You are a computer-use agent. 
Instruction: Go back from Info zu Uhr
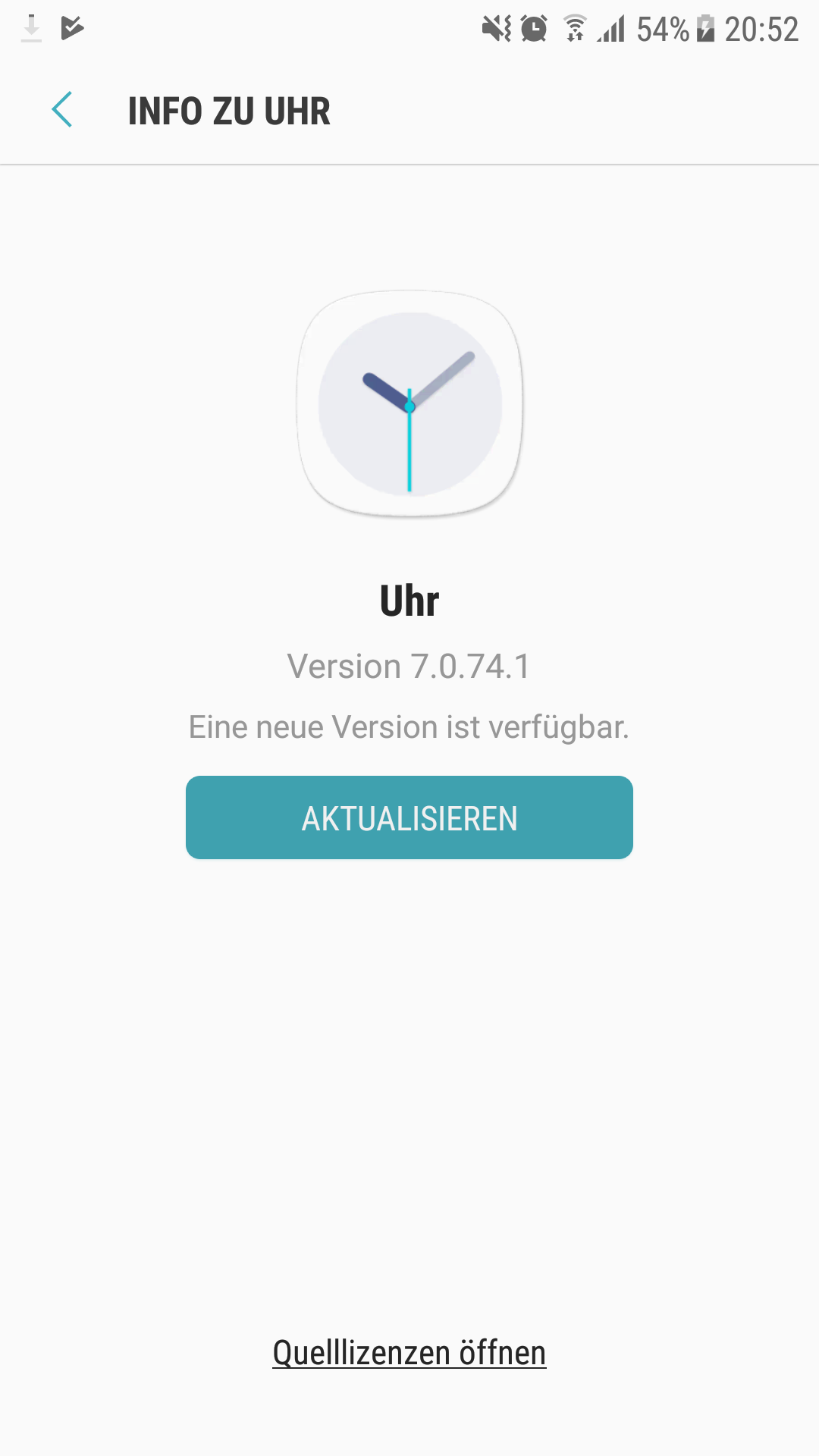[x=62, y=110]
